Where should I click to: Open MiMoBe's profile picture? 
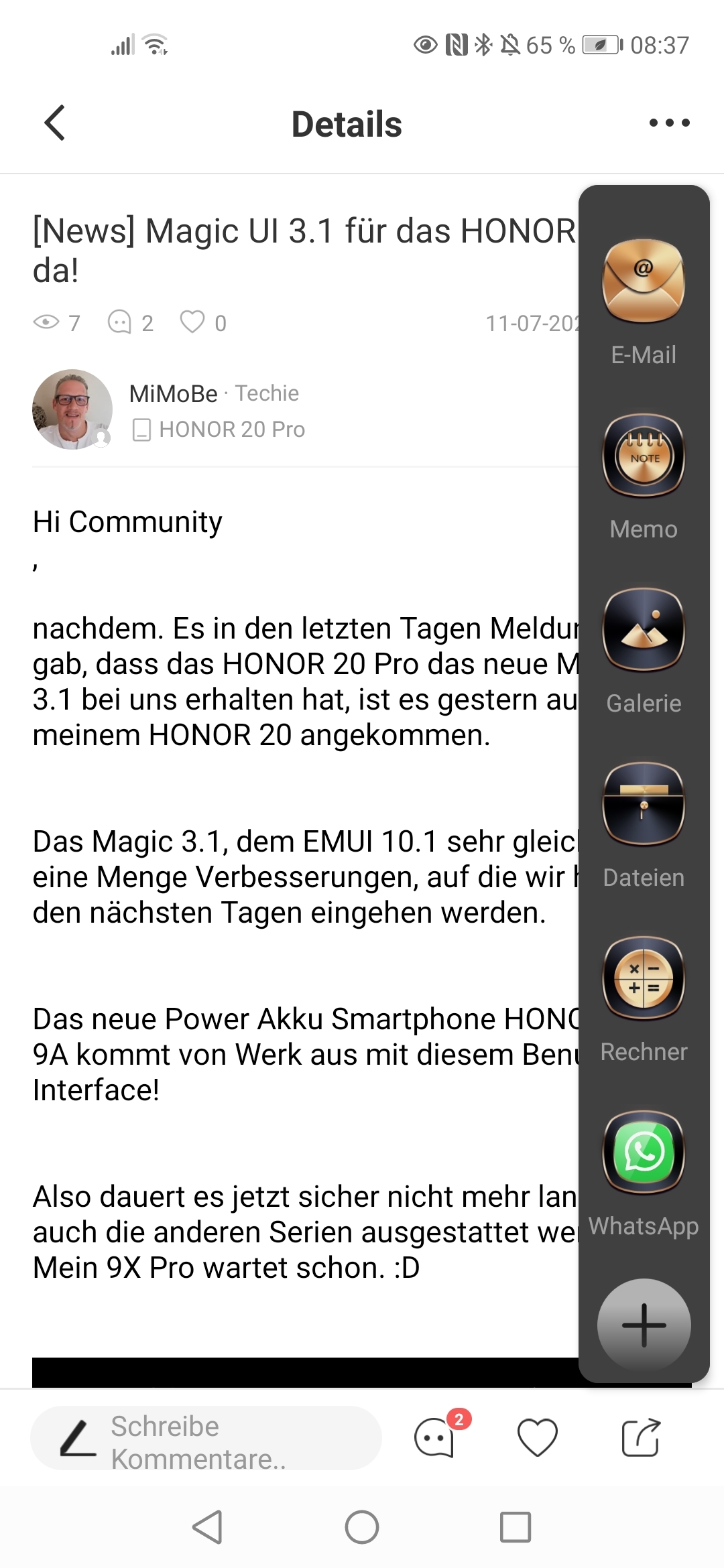click(72, 409)
